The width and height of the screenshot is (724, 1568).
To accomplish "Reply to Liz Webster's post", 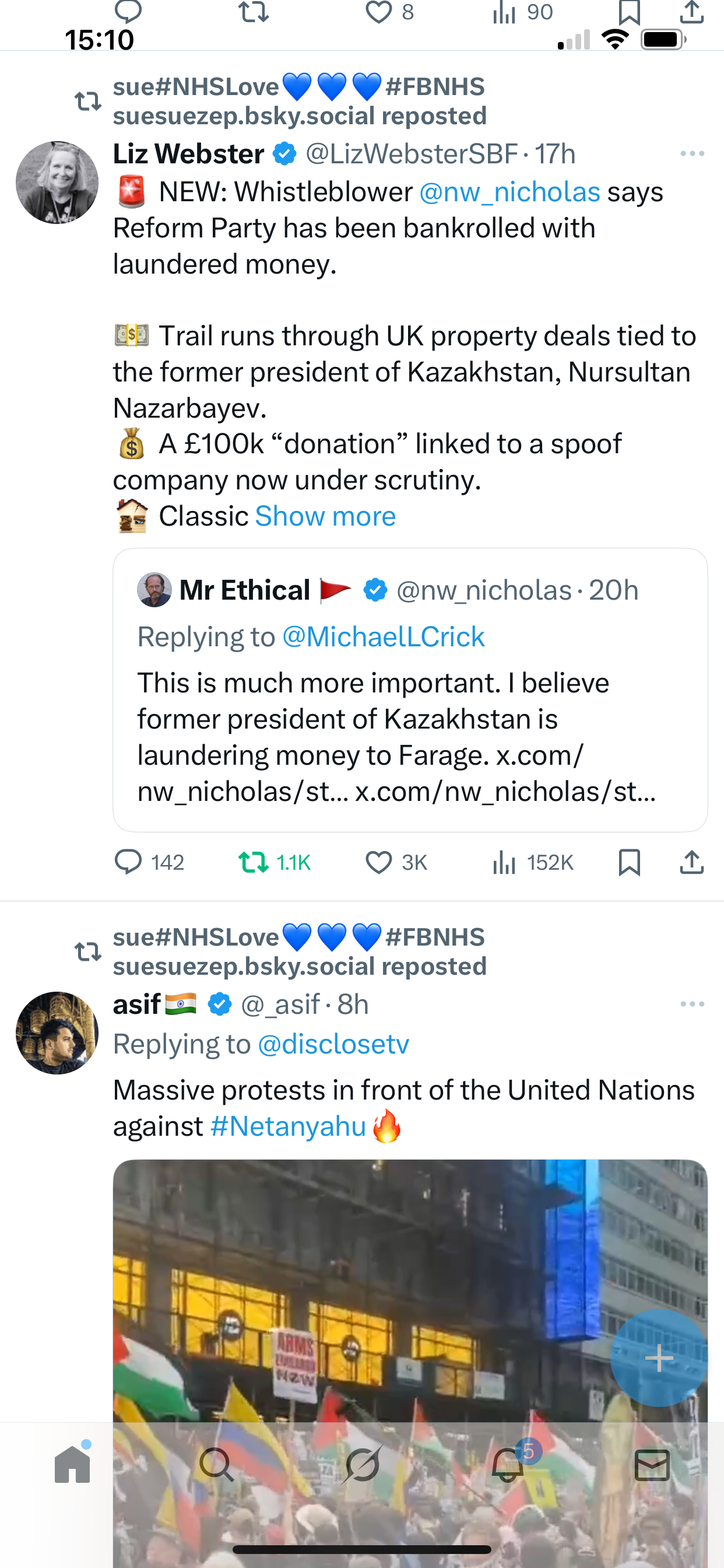I will (128, 862).
